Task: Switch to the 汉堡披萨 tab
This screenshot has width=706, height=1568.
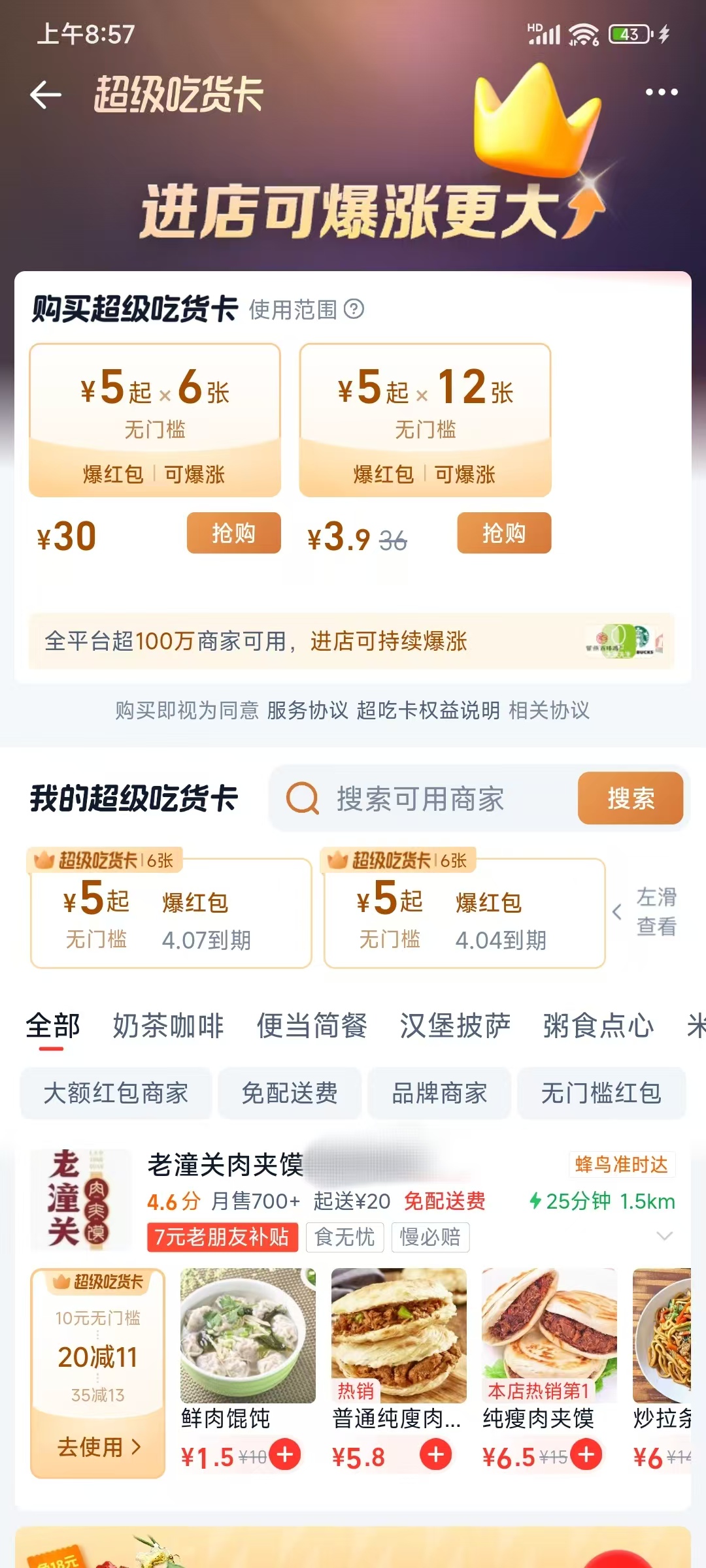Action: click(455, 1026)
